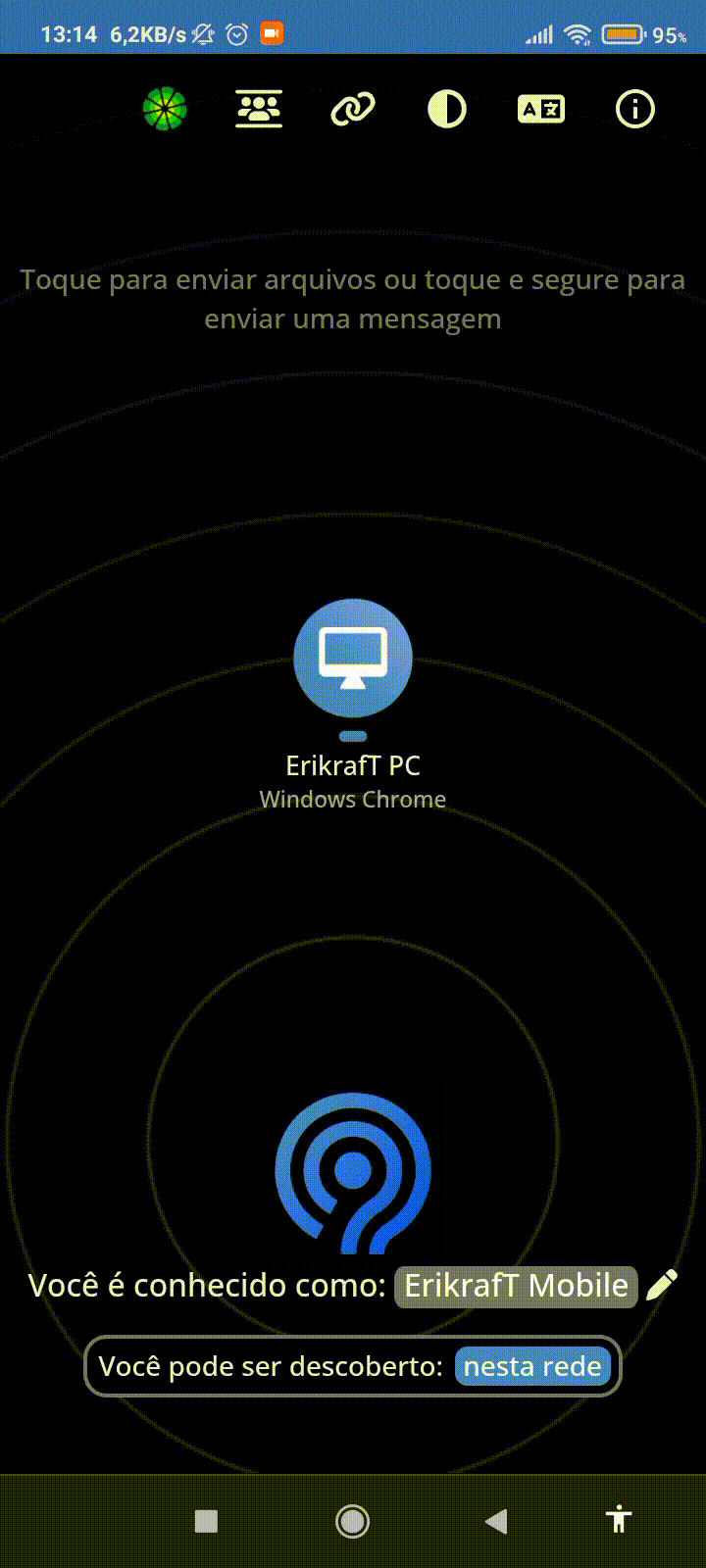Open the about info icon
The image size is (706, 1568).
click(x=634, y=109)
